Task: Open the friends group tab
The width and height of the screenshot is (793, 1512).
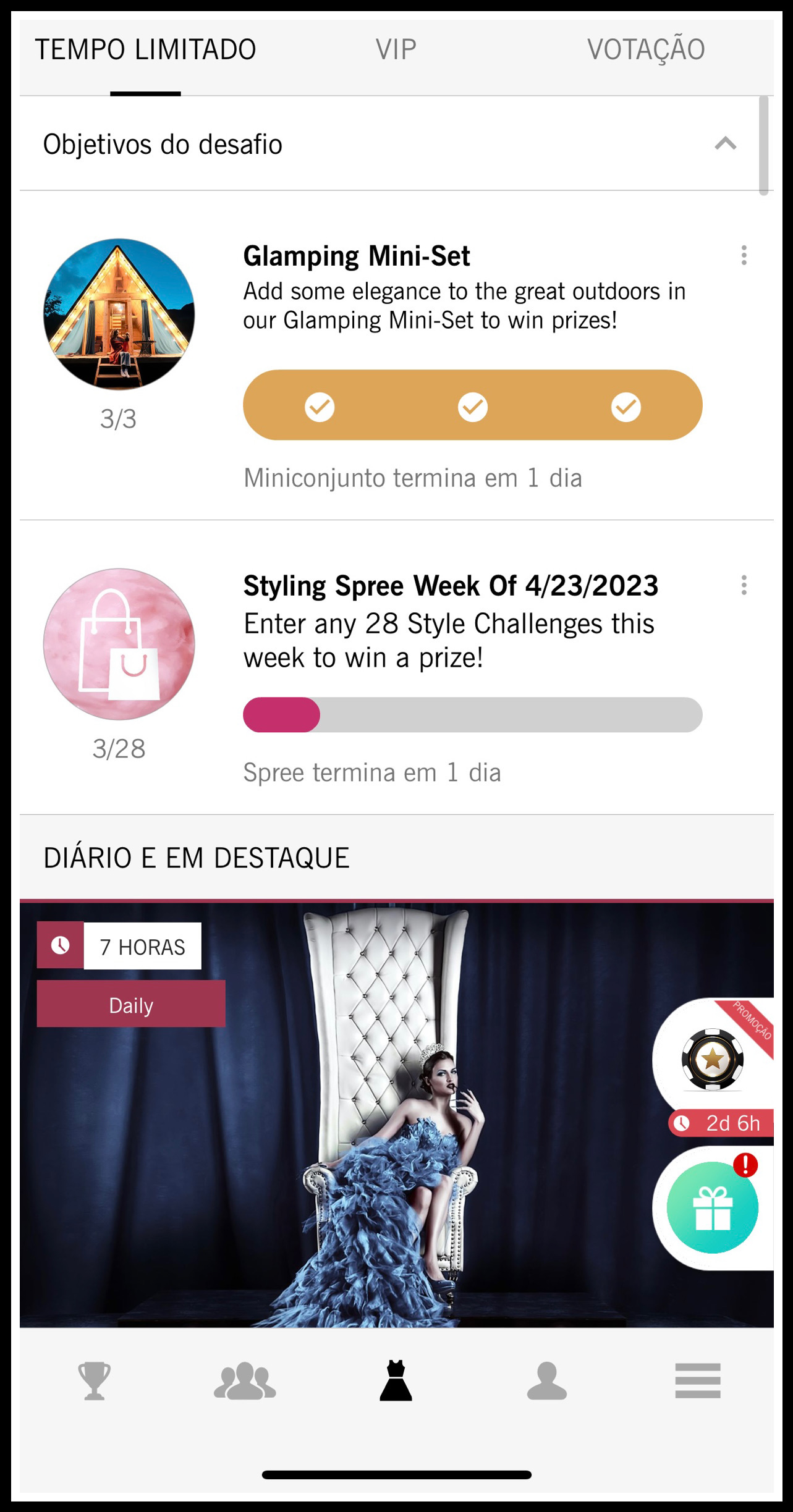Action: coord(245,1380)
